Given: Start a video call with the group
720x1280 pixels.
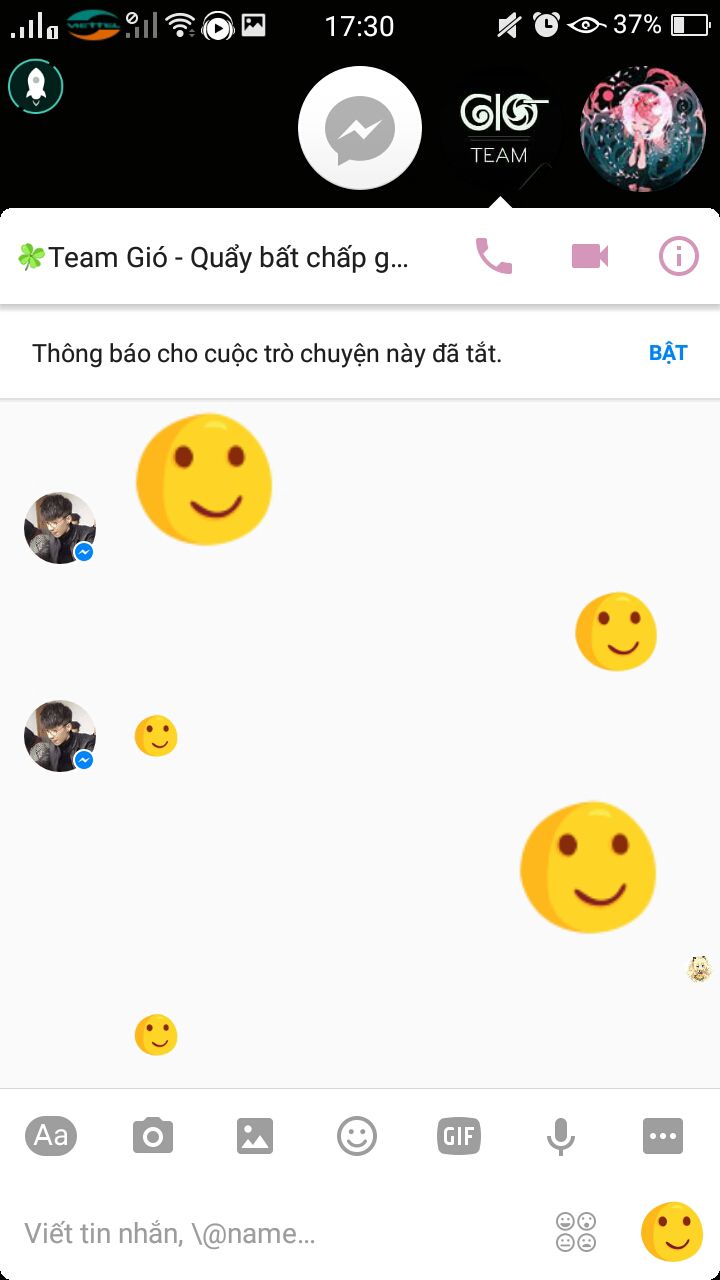Looking at the screenshot, I should [x=590, y=257].
